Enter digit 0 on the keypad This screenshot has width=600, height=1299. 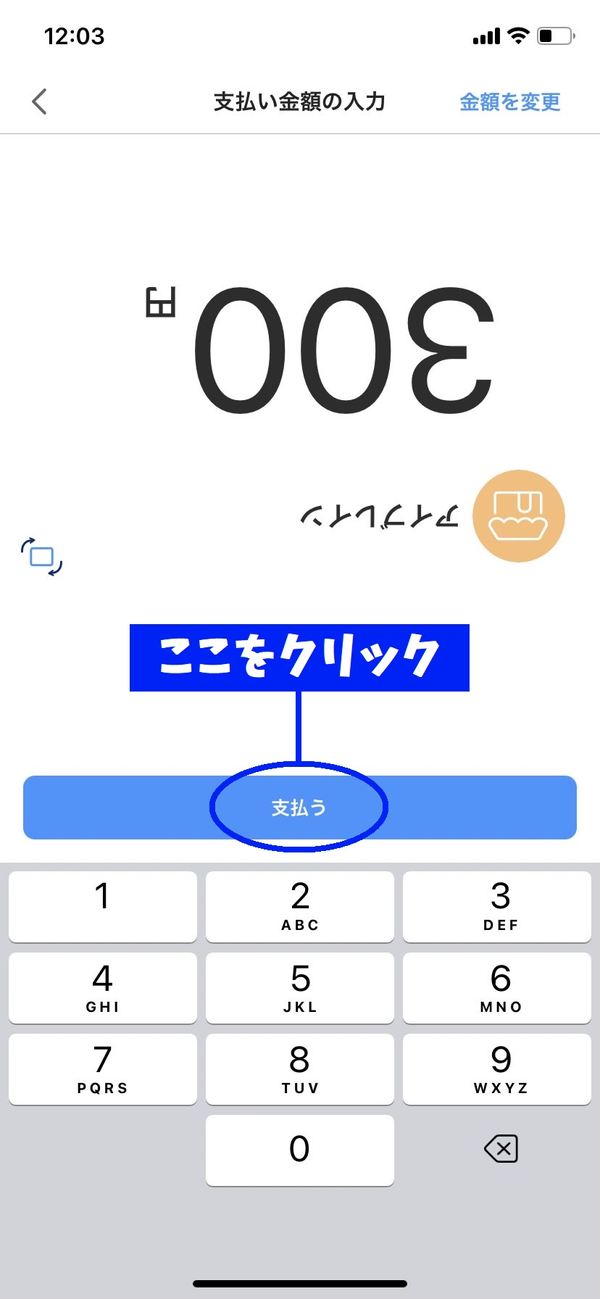300,1150
